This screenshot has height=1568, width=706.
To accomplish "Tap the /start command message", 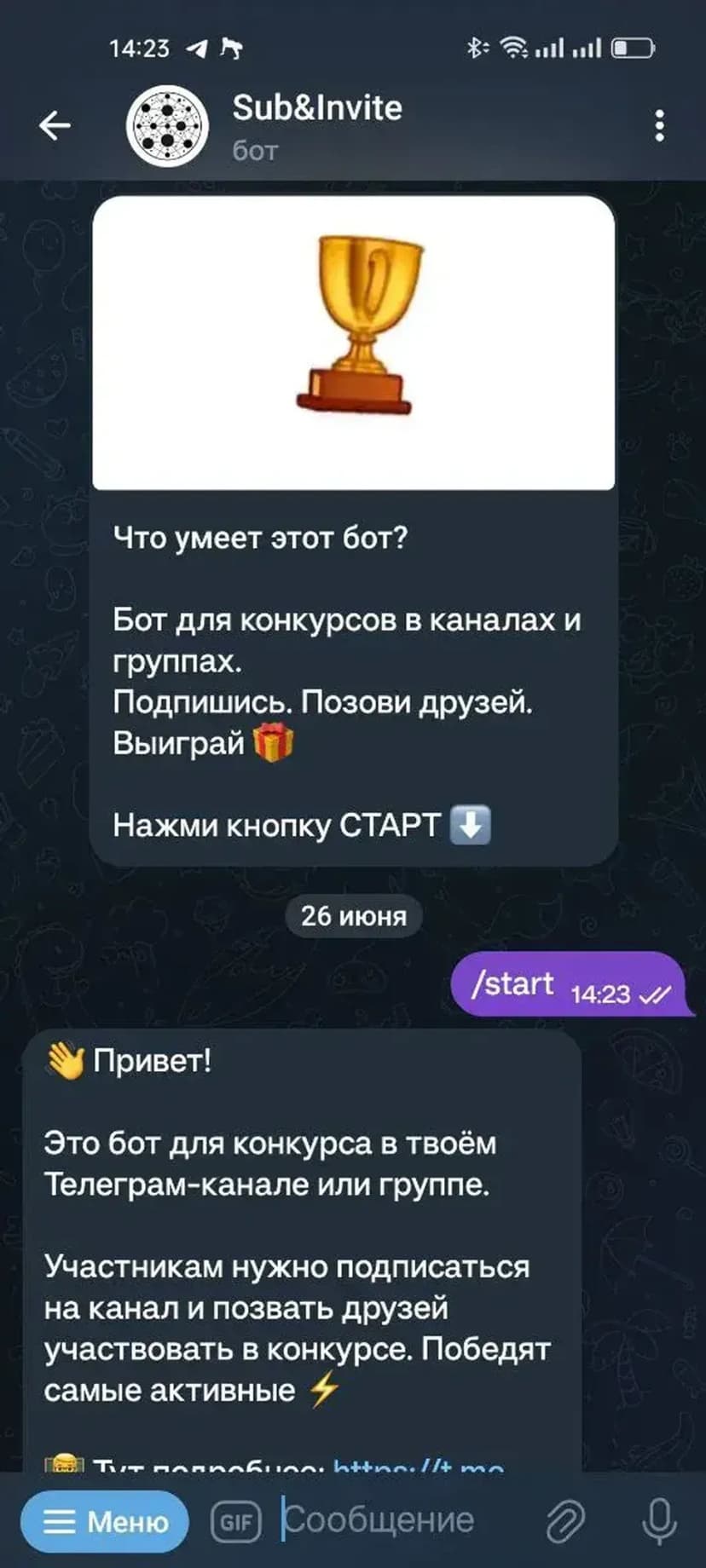I will tap(513, 984).
